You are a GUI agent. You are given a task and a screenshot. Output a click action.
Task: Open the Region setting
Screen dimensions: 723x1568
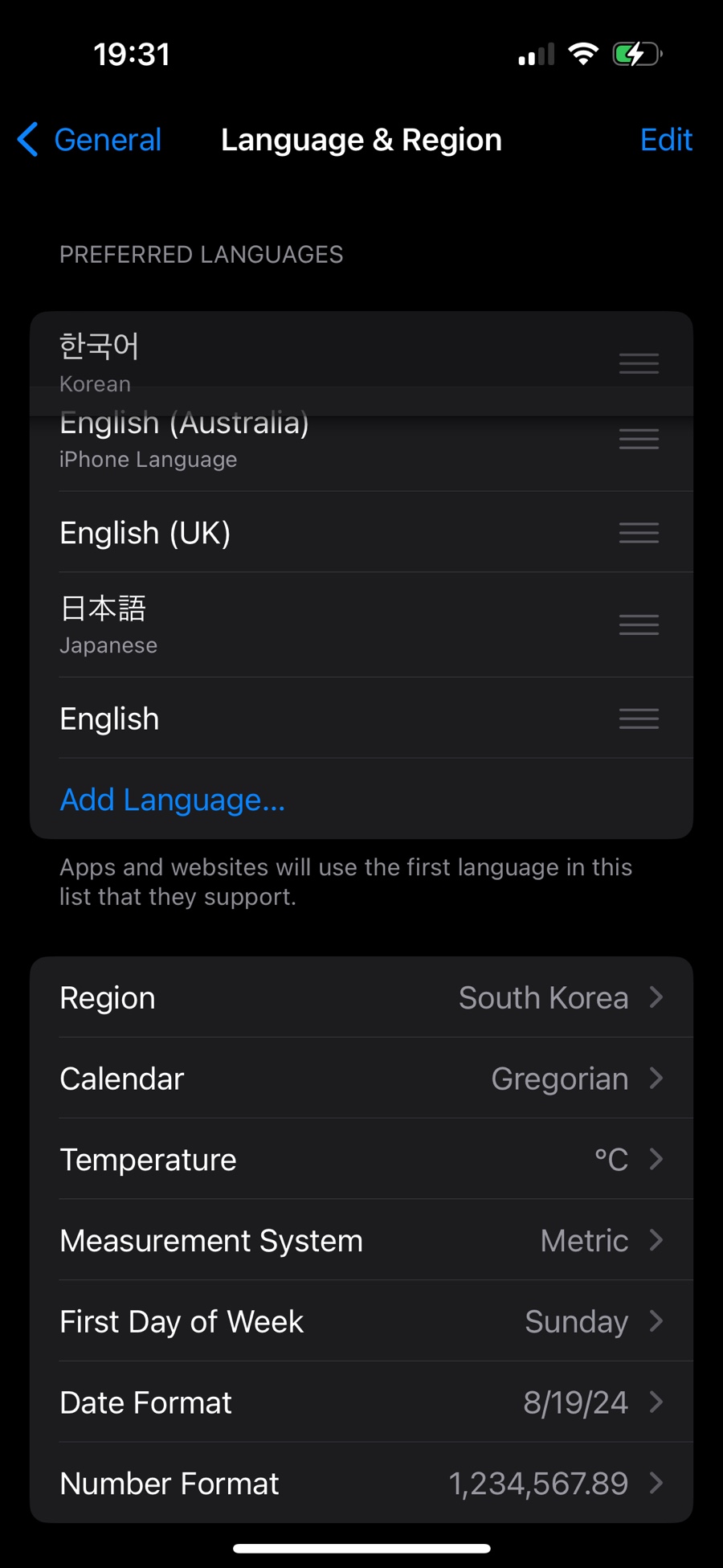(361, 997)
